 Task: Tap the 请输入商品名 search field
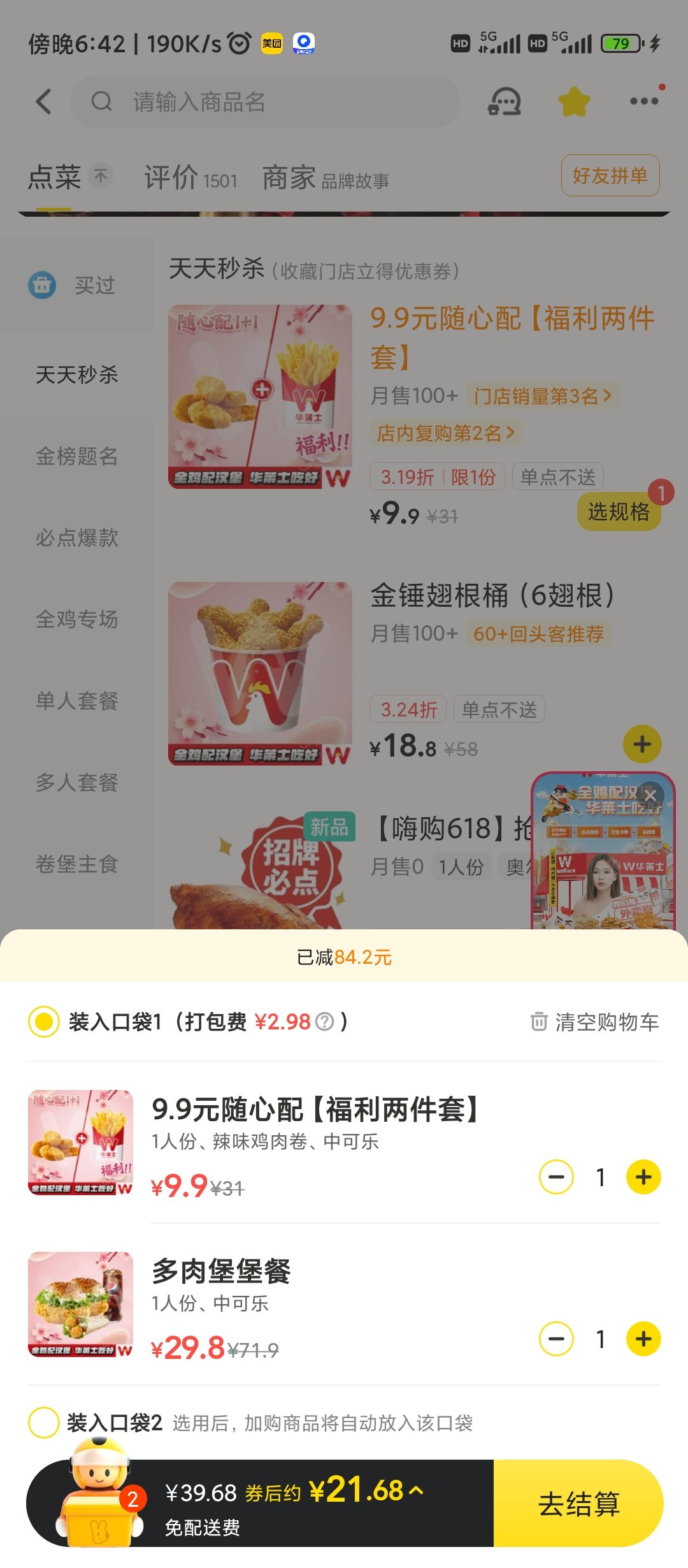tap(265, 101)
